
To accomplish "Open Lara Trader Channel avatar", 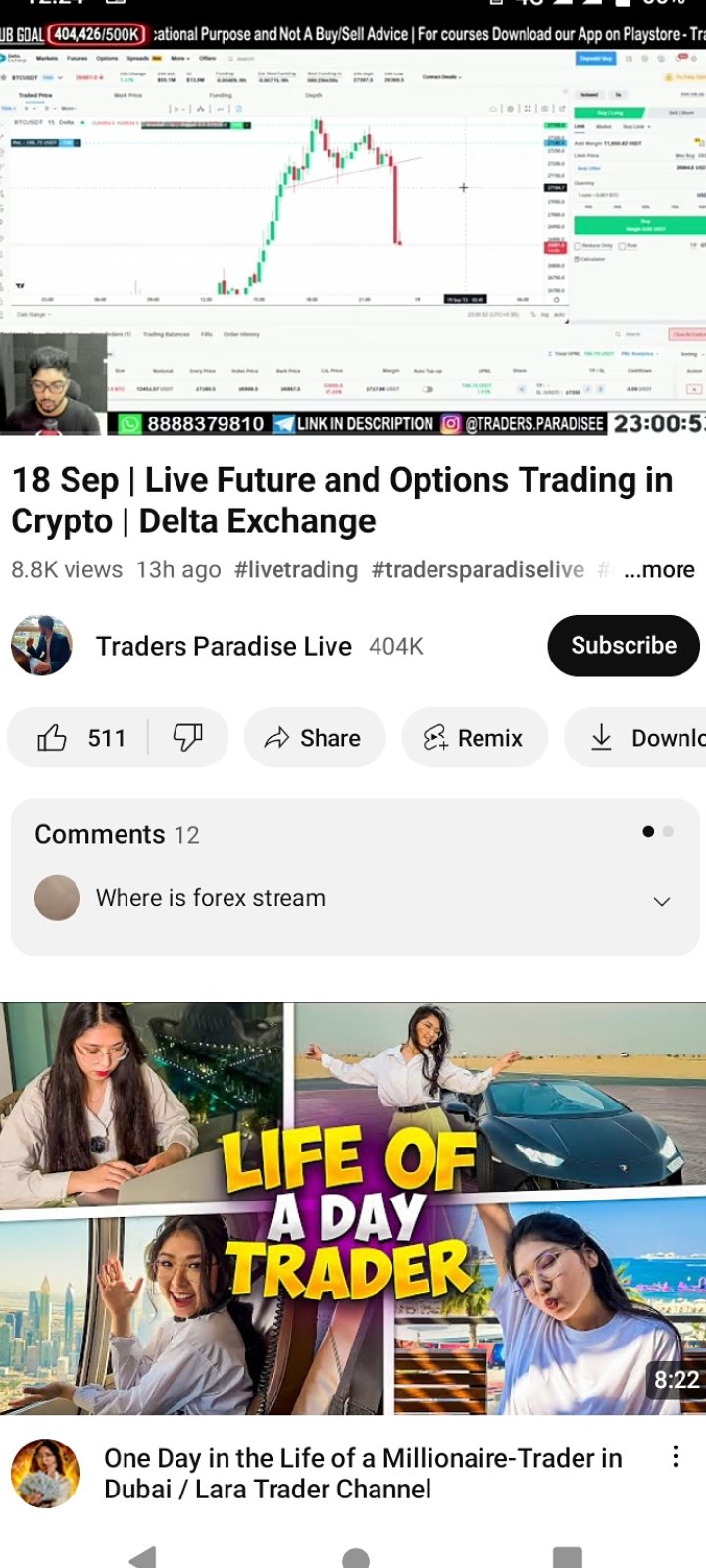I will click(45, 1473).
